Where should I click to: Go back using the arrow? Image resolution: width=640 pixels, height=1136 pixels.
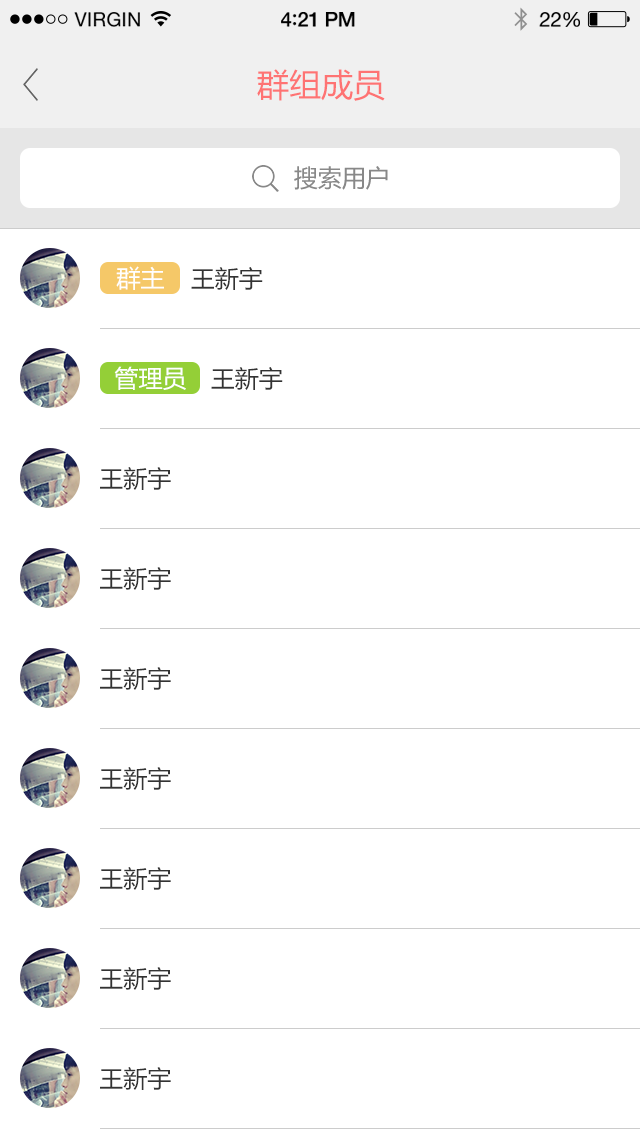point(30,85)
